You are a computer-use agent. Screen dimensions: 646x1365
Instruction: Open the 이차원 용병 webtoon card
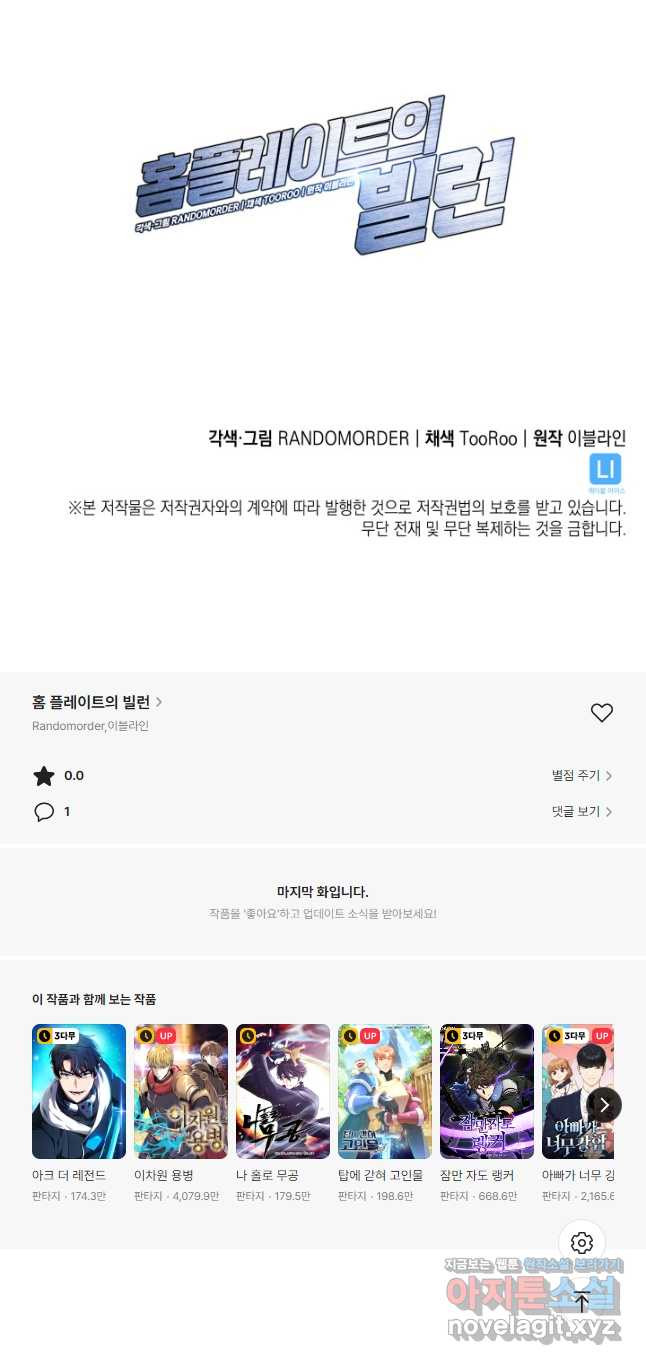181,1091
